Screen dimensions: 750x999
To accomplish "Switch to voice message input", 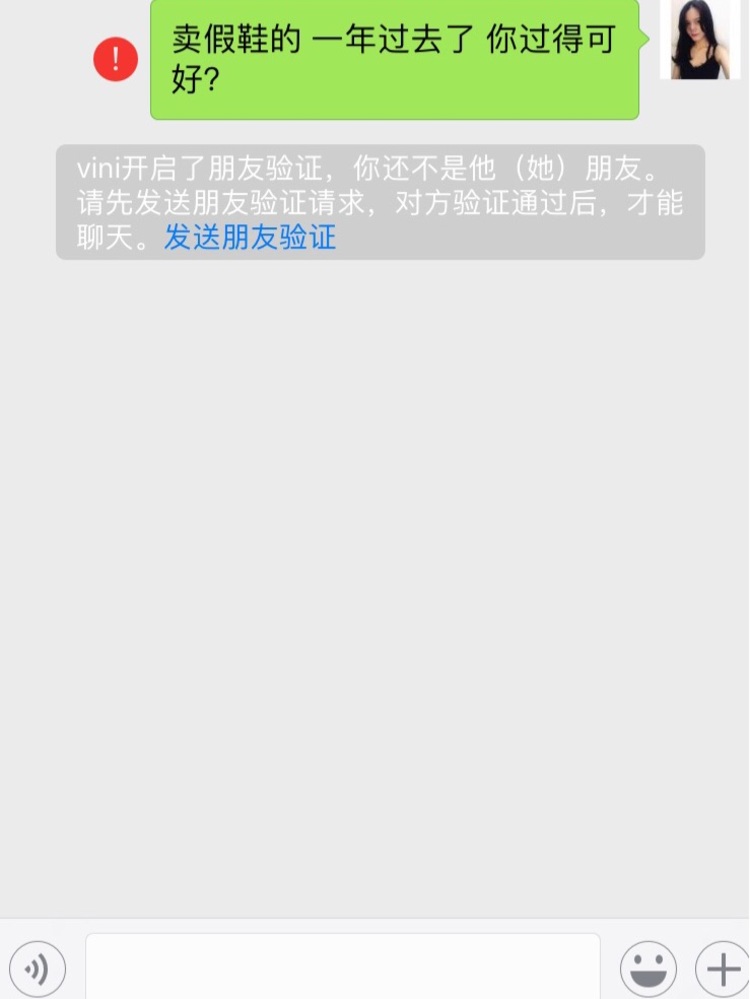I will coord(38,968).
